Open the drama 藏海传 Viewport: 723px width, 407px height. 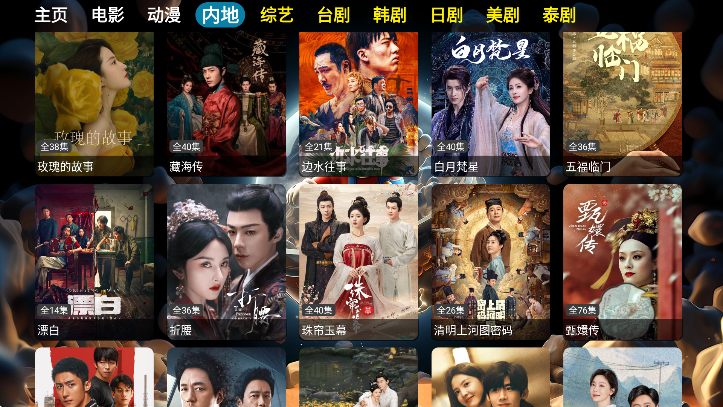click(226, 100)
